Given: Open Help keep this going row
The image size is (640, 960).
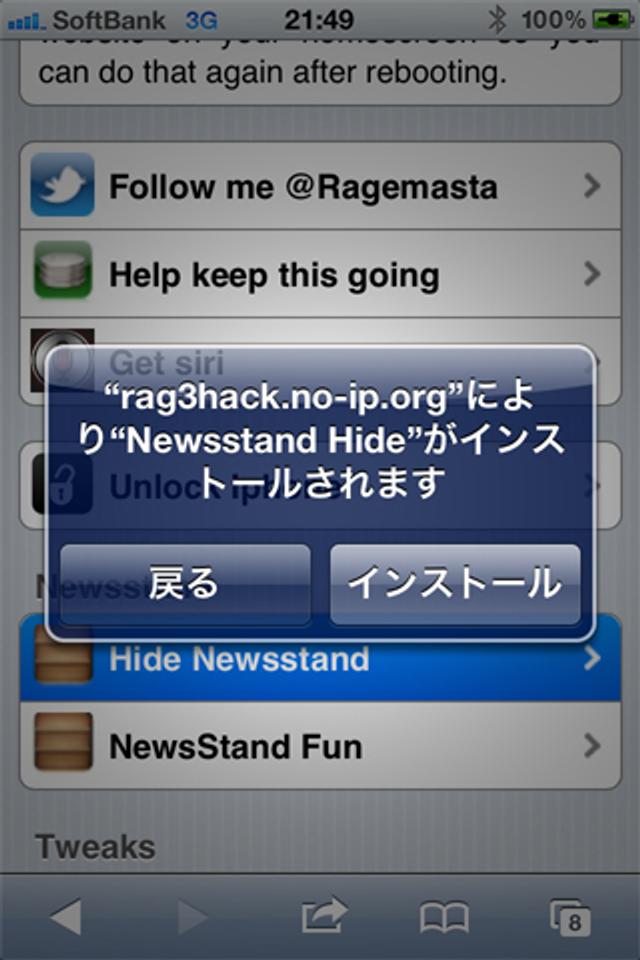Looking at the screenshot, I should click(x=319, y=274).
